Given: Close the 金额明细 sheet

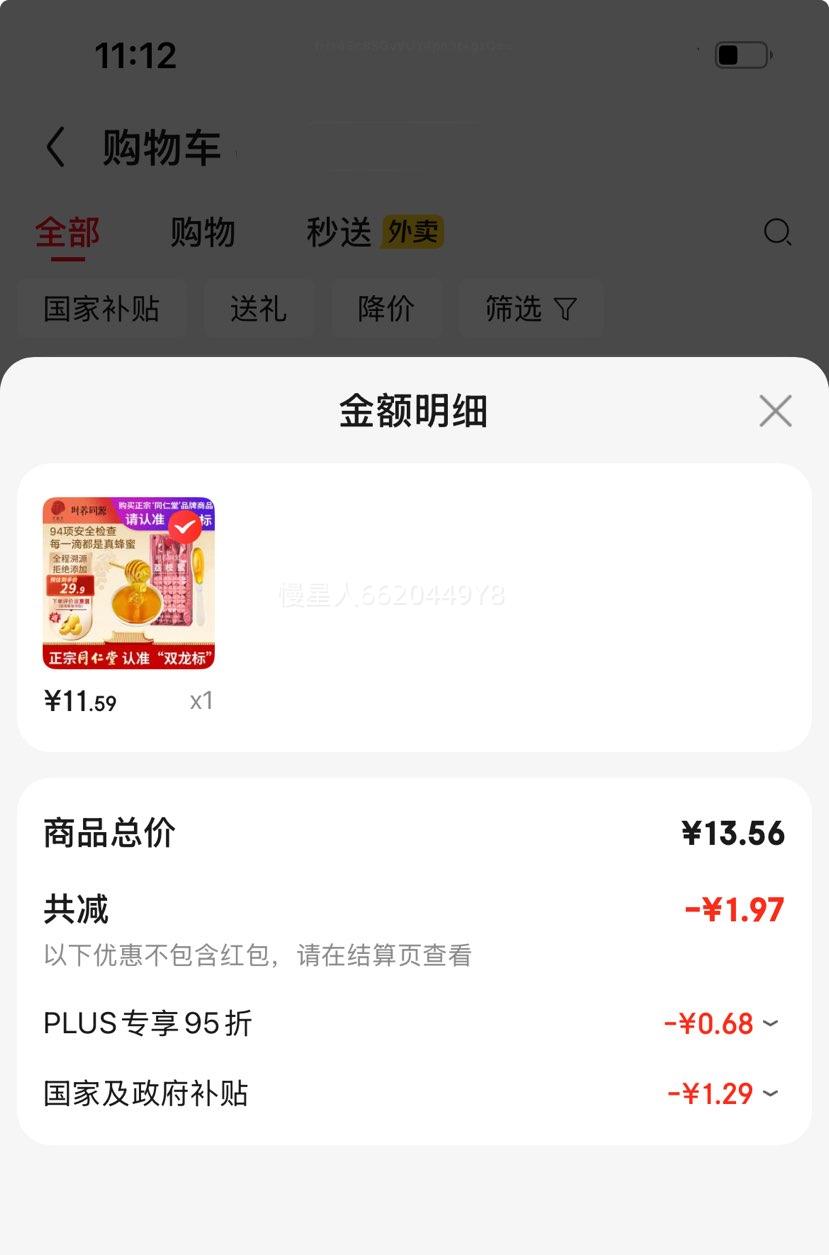Looking at the screenshot, I should (x=775, y=411).
